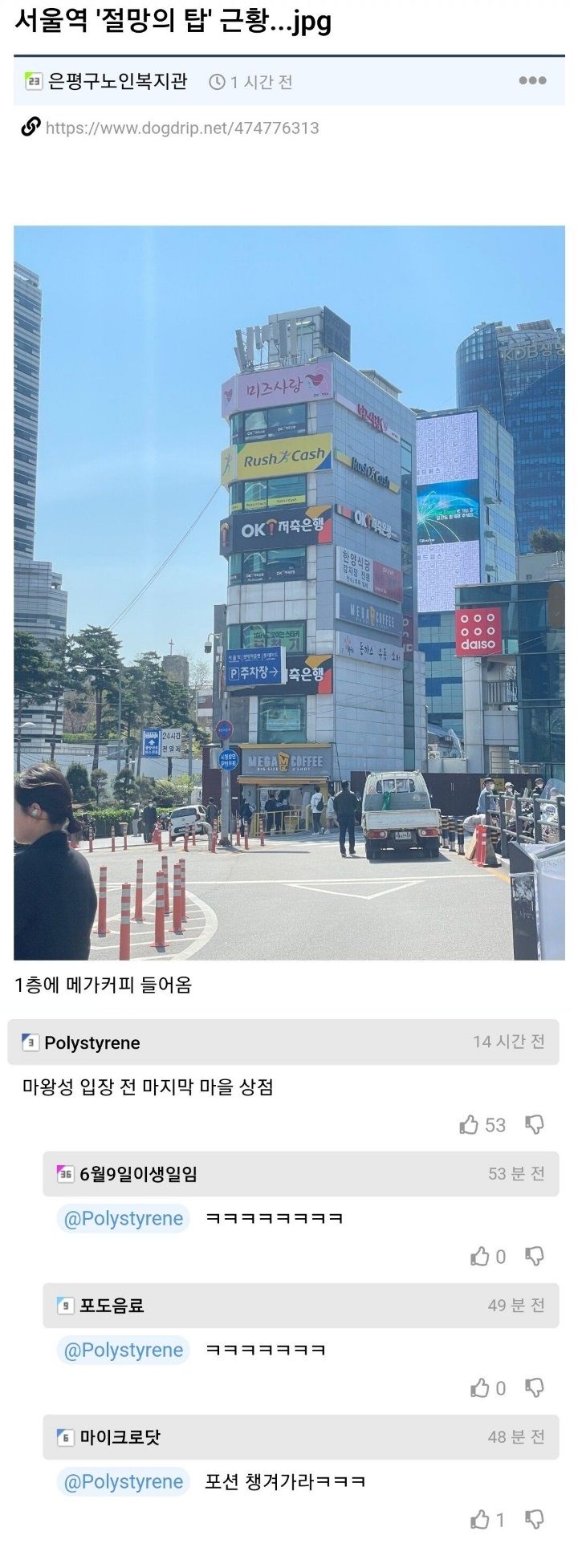578x1568 pixels.
Task: Dislike the reply by 포도음료
Action: [535, 1388]
